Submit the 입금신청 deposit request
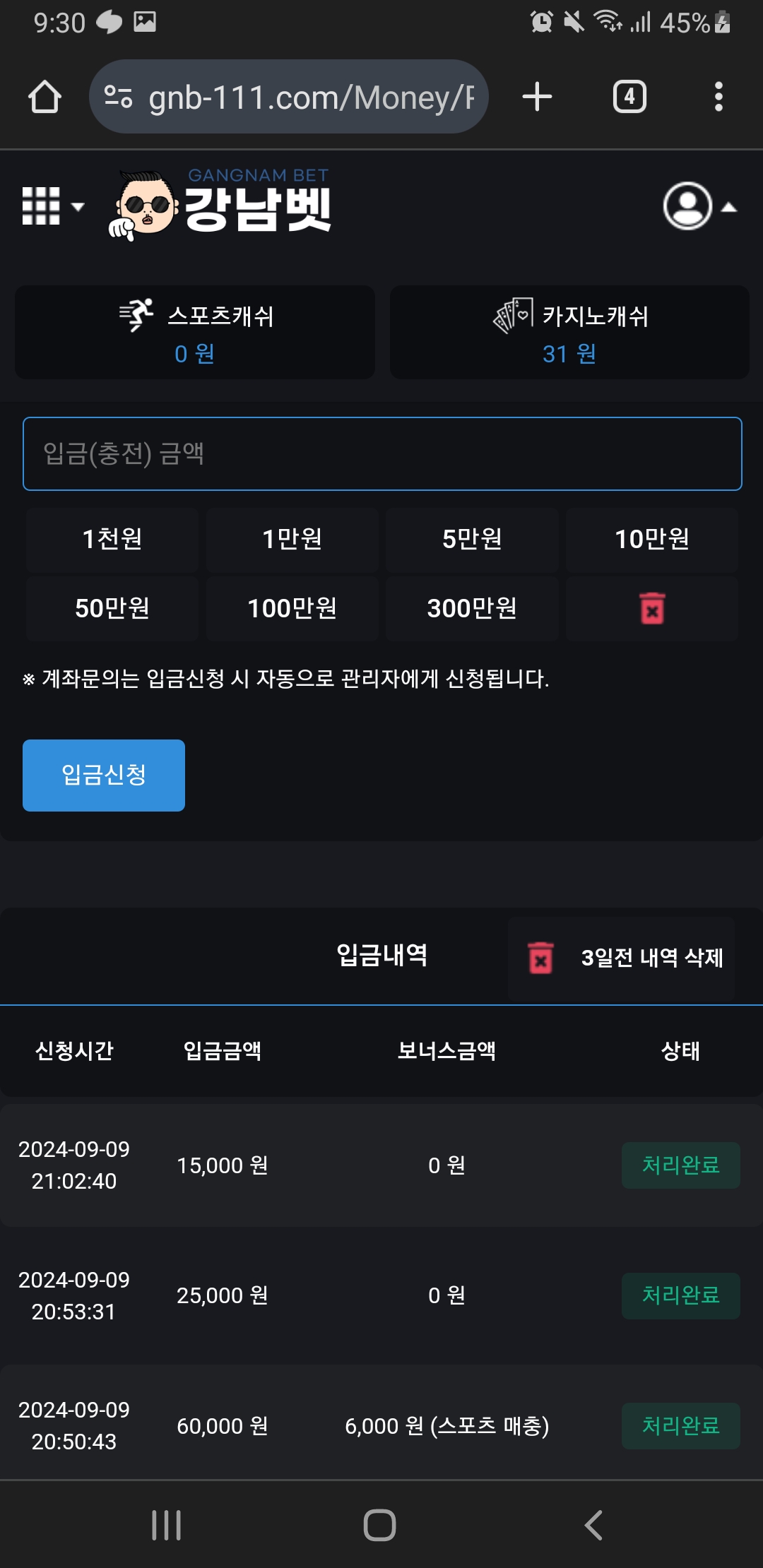The height and width of the screenshot is (1568, 763). (104, 775)
